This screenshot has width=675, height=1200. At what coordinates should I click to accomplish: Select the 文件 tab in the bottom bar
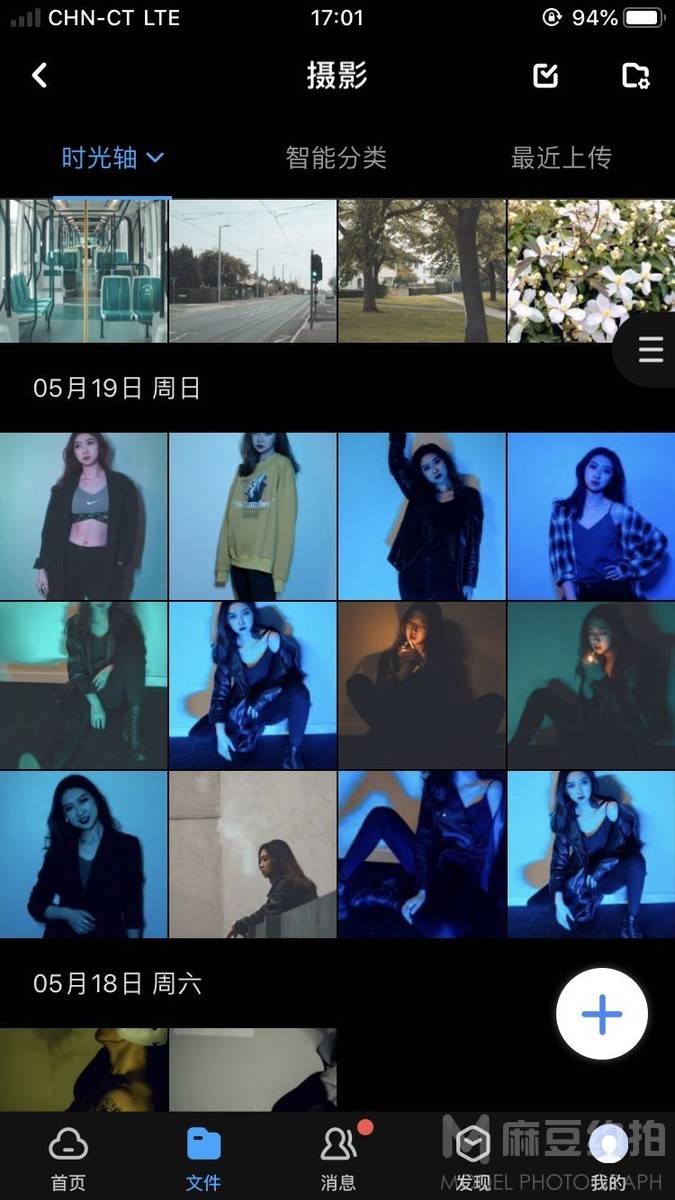(203, 1158)
